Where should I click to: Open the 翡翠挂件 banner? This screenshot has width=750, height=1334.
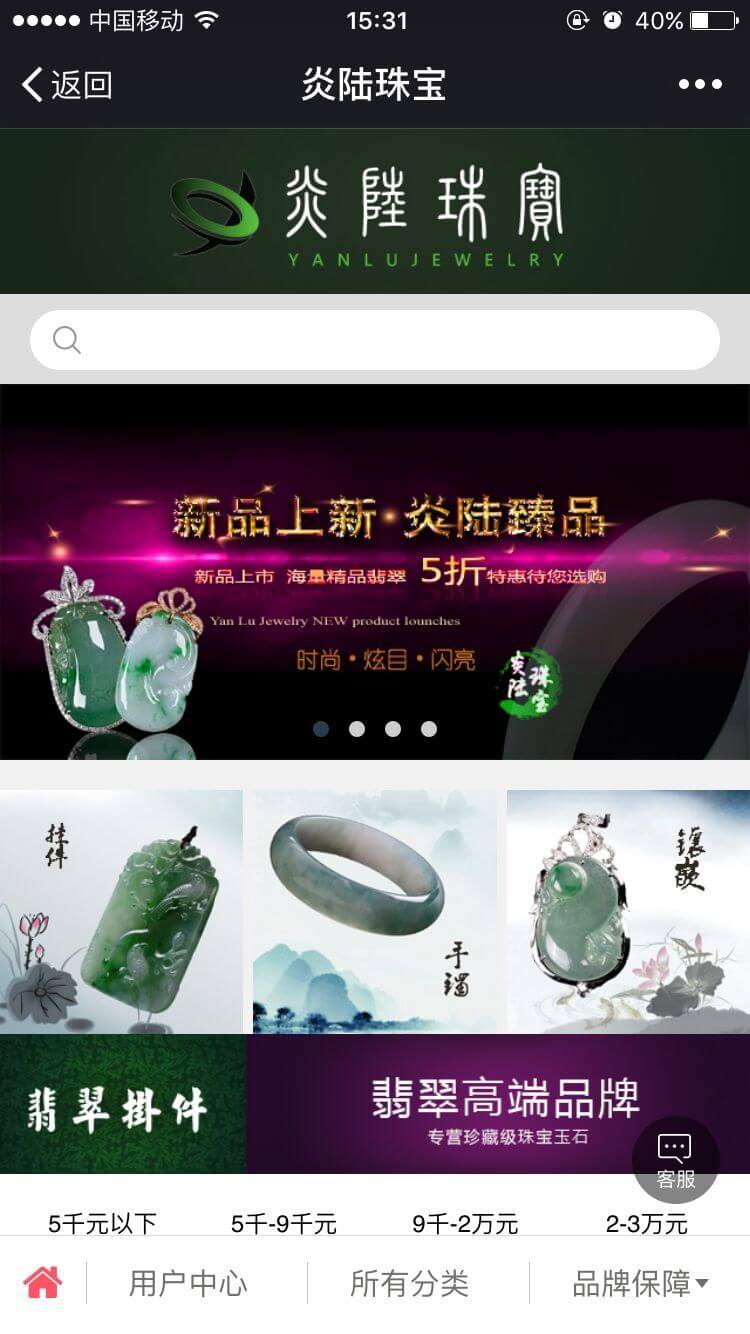click(122, 1104)
